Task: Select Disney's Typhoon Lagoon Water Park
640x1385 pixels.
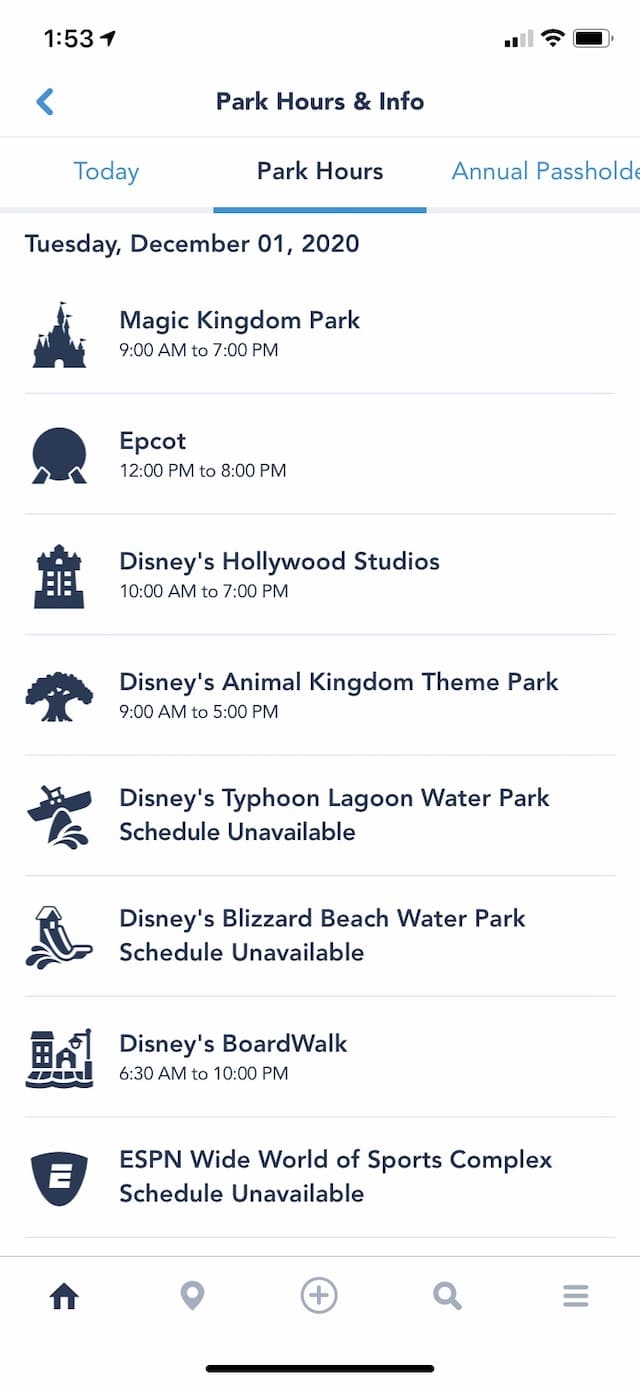Action: click(x=320, y=815)
